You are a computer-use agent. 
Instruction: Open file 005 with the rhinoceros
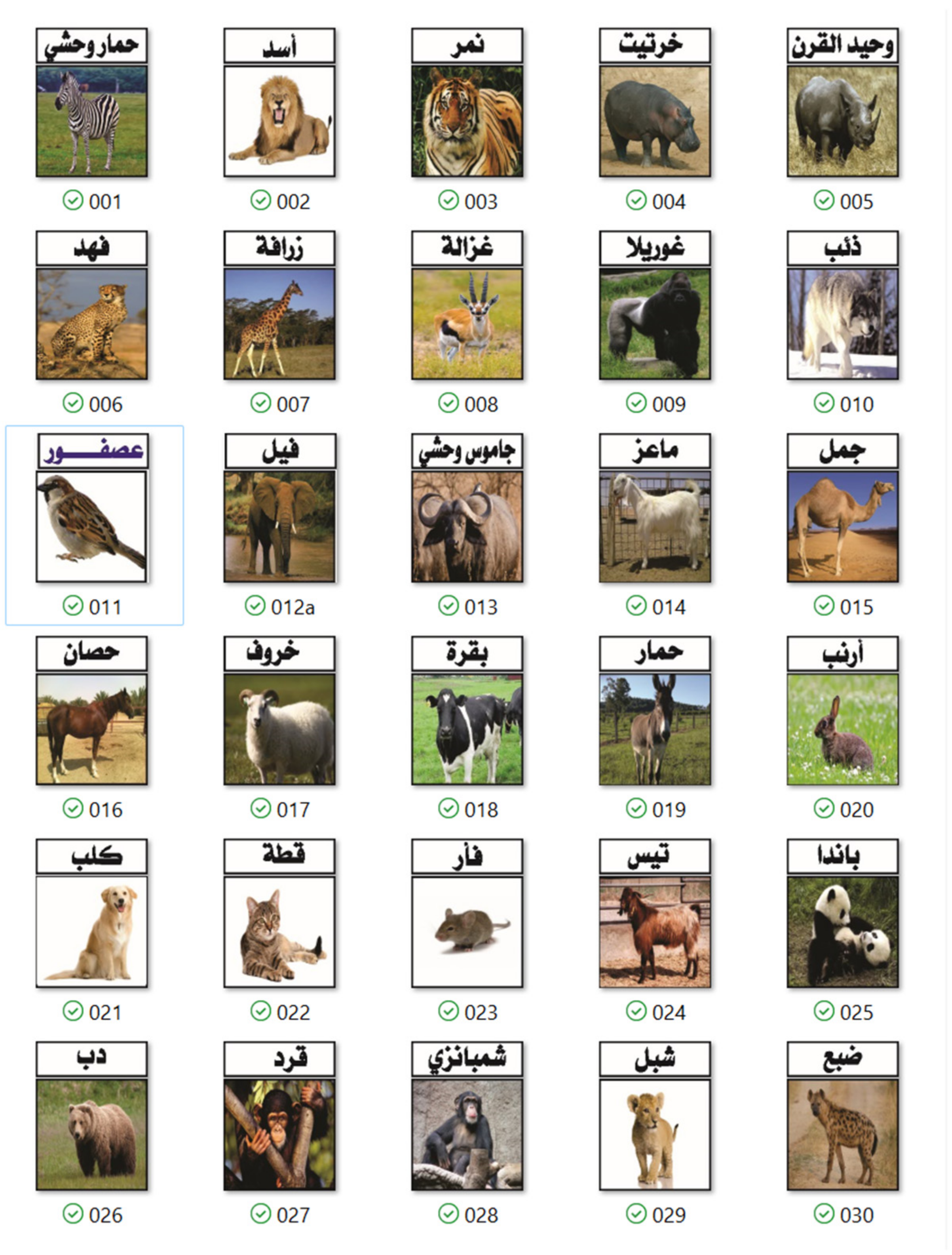coord(842,121)
